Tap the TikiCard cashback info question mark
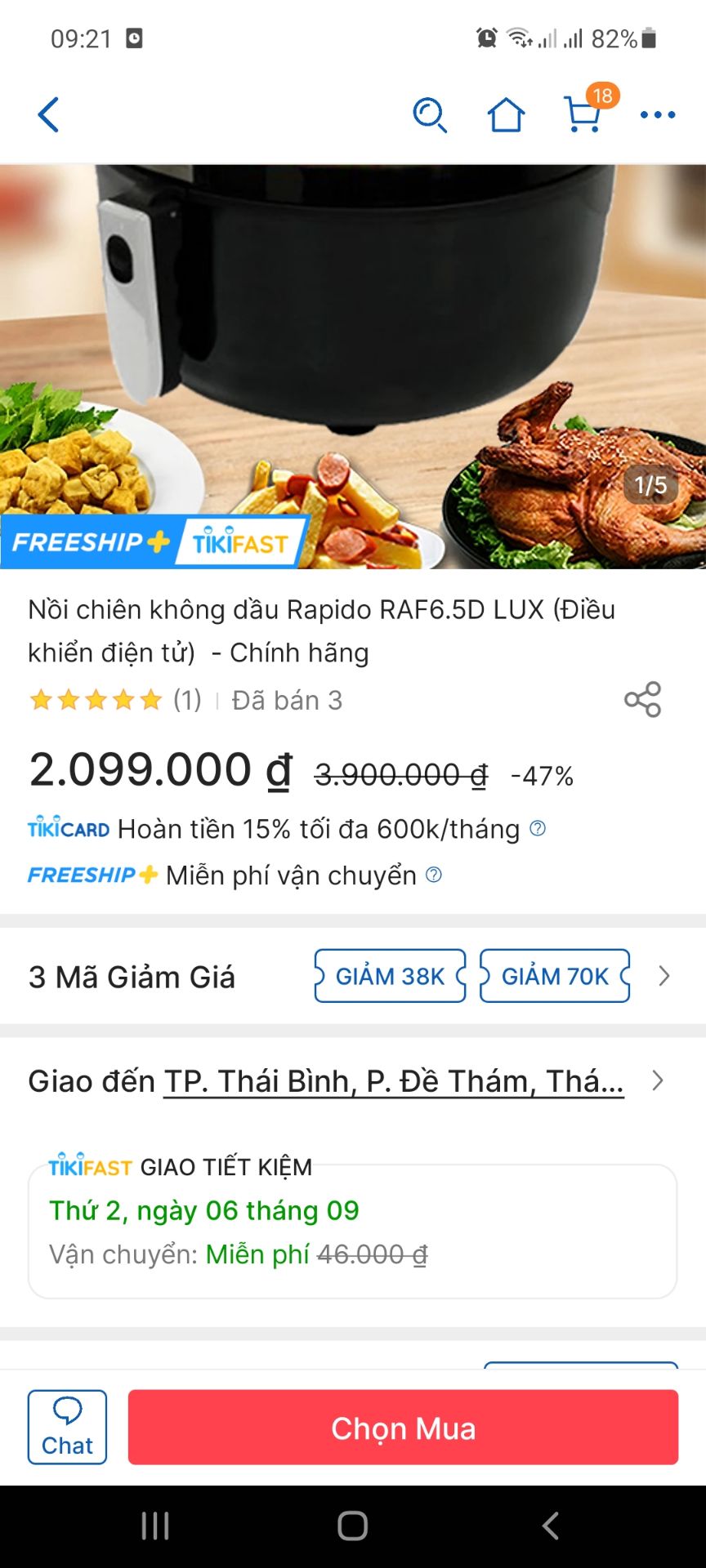The height and width of the screenshot is (1568, 706). point(538,830)
